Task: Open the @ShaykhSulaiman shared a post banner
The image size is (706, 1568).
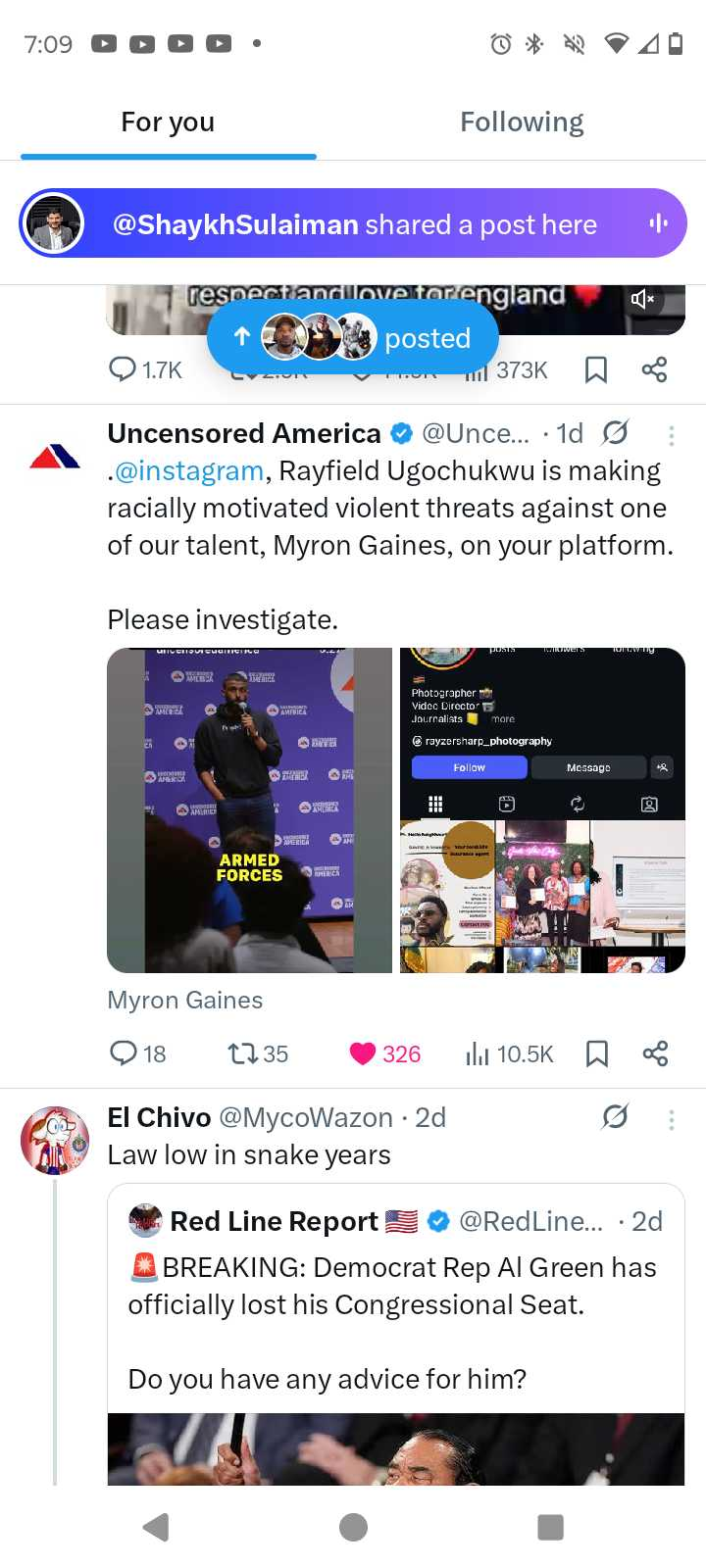Action: click(x=353, y=223)
